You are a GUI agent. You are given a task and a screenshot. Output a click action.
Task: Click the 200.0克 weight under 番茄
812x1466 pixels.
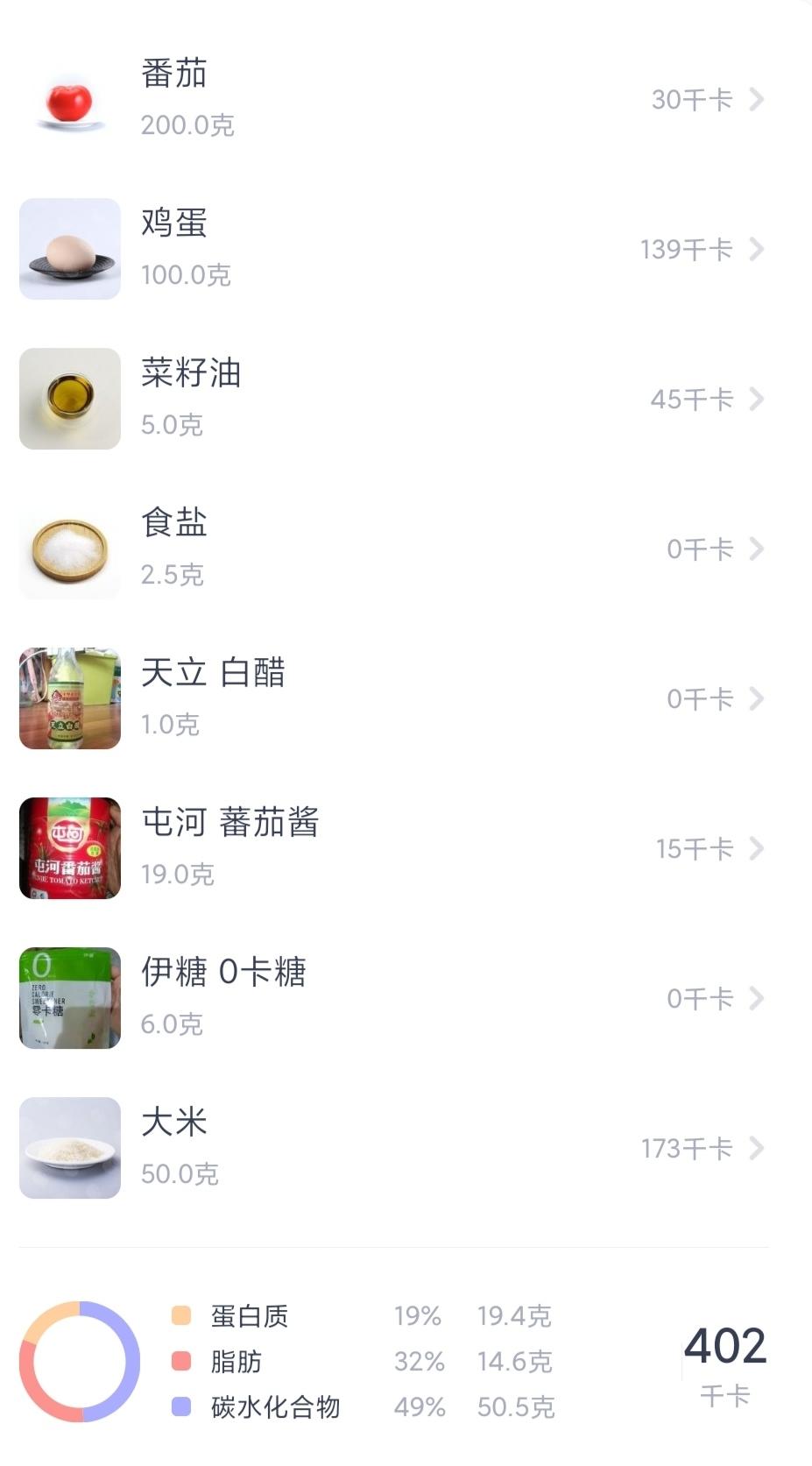coord(187,126)
